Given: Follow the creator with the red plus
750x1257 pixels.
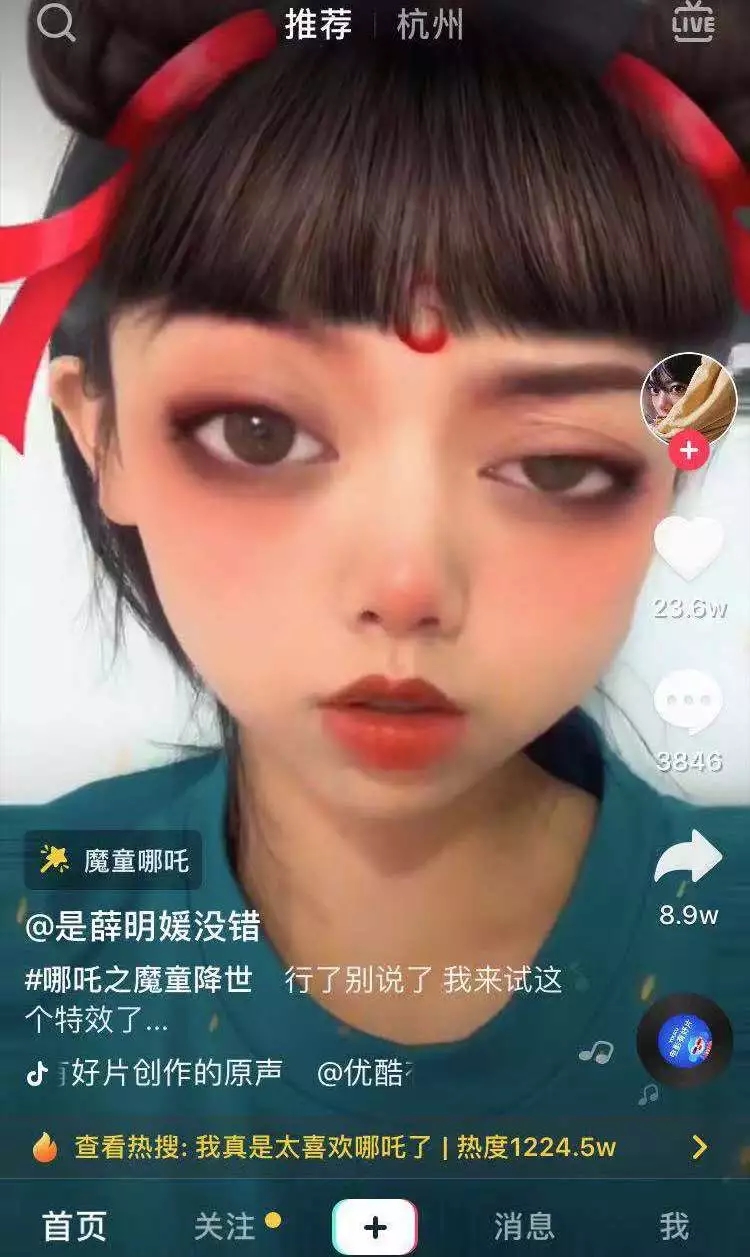Looking at the screenshot, I should (689, 452).
